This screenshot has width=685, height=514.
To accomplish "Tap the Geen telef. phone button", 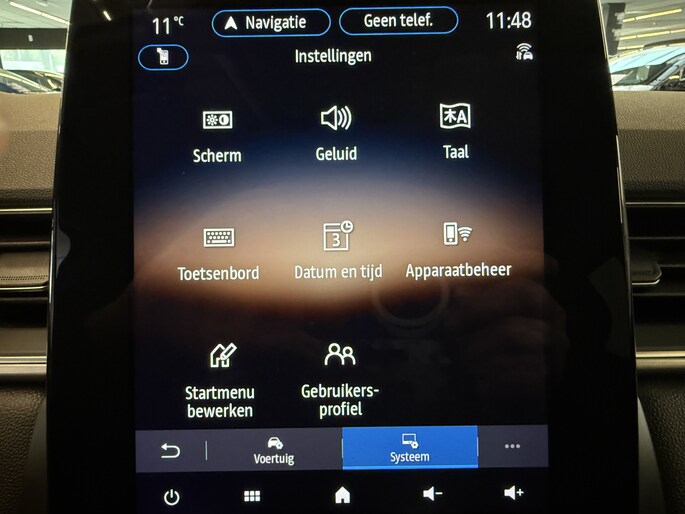I will (x=398, y=21).
